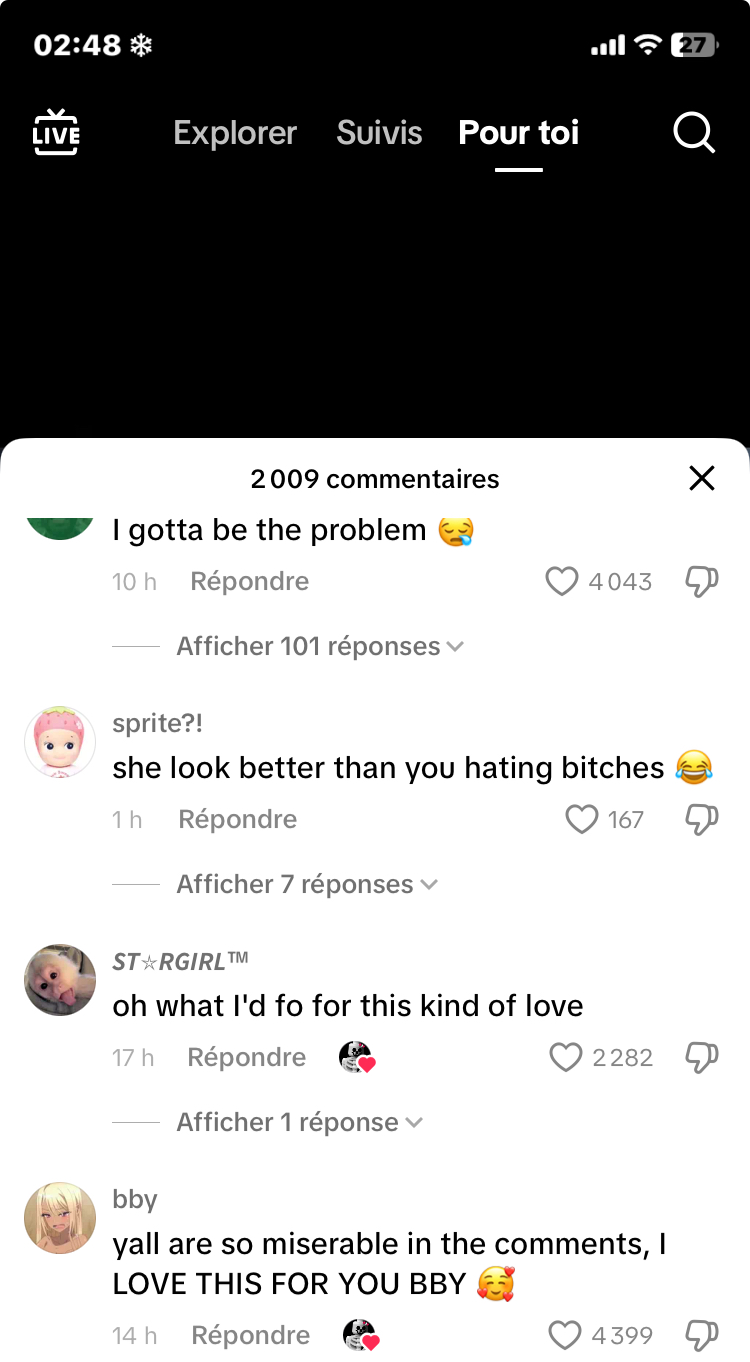Viewport: 750px width, 1362px height.
Task: Switch to the Suivis tab
Action: click(x=379, y=133)
